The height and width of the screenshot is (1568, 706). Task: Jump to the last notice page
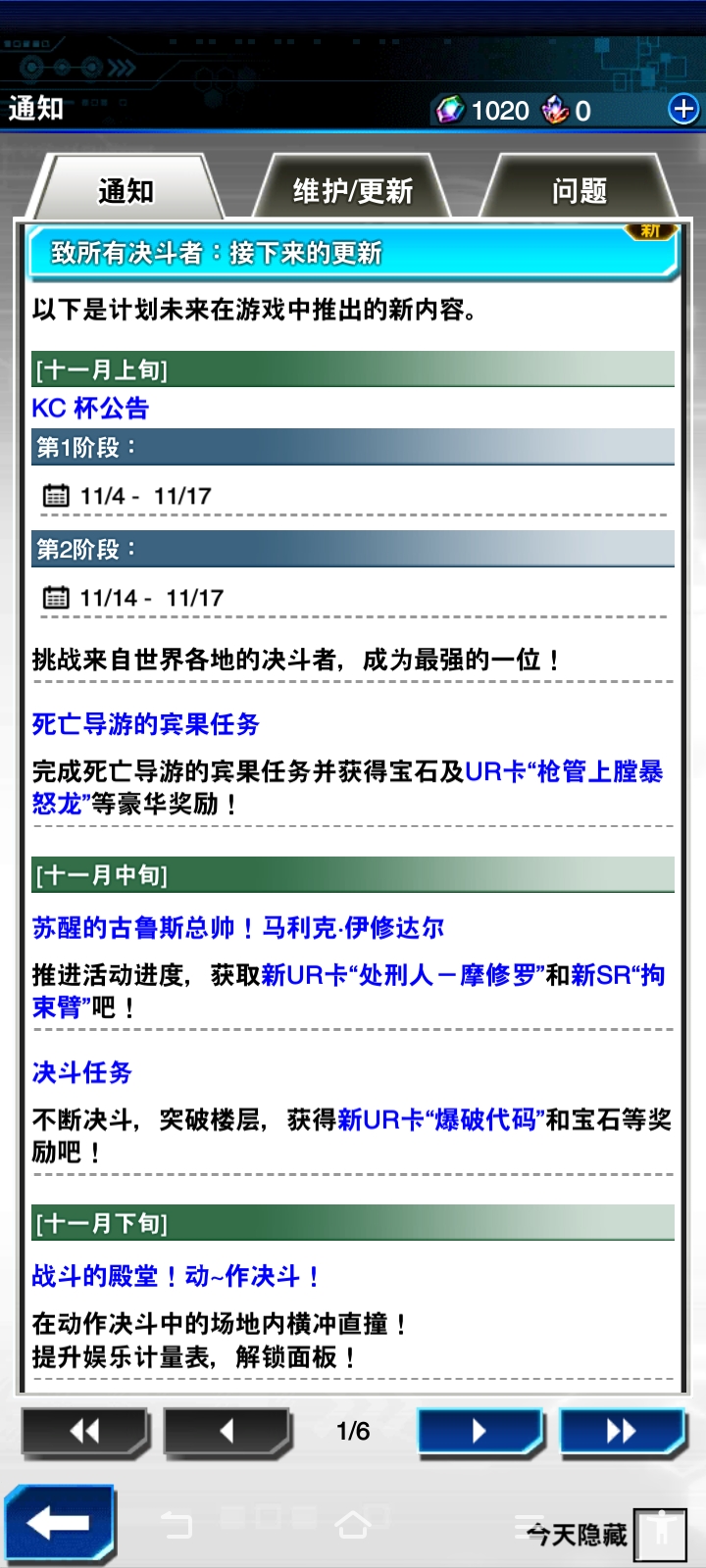(621, 1432)
